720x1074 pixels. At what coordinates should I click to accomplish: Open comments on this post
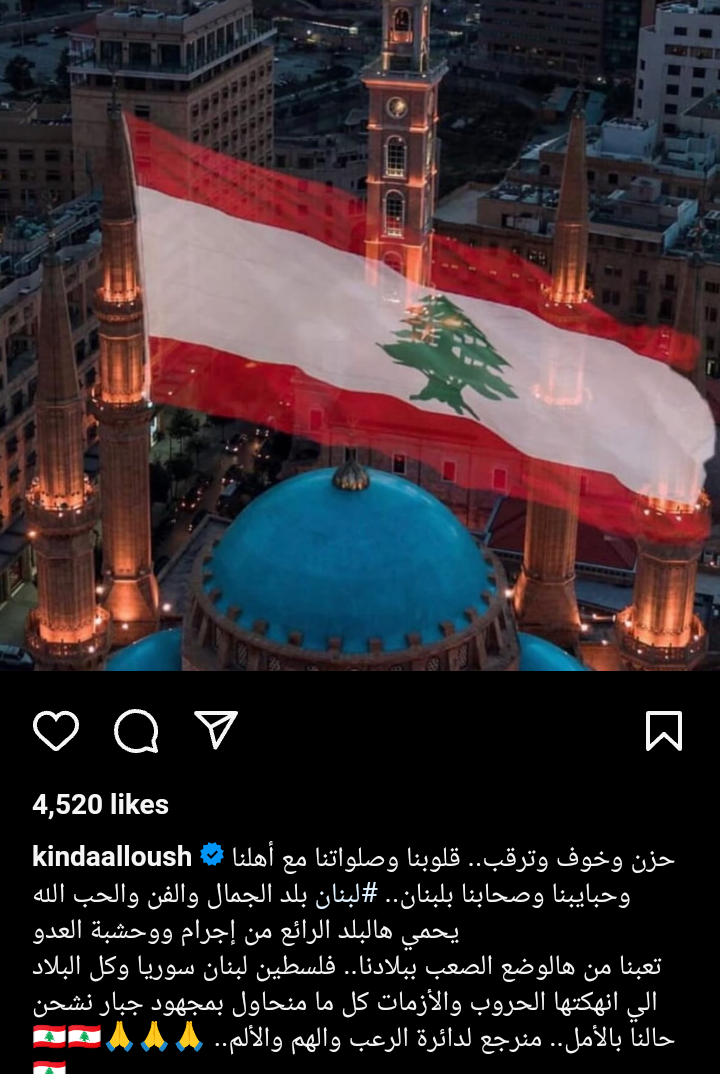[x=136, y=731]
